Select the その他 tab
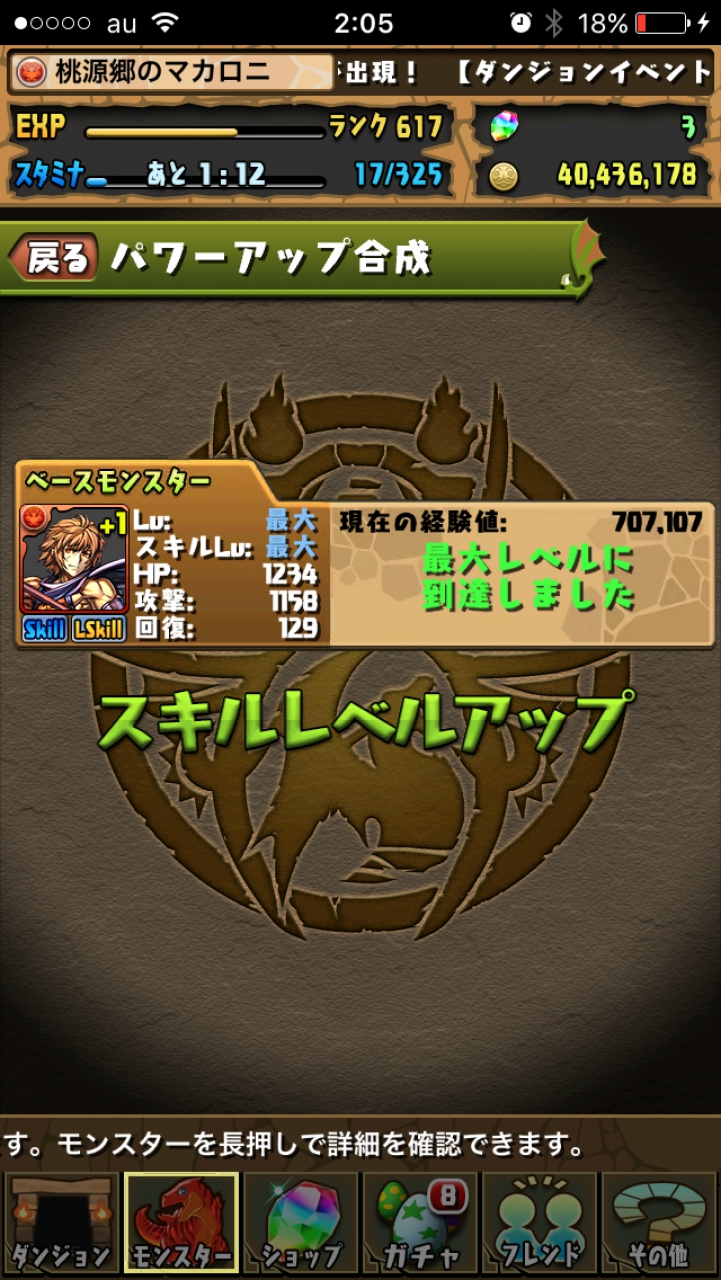Screen dimensions: 721x1280 (x=660, y=1224)
